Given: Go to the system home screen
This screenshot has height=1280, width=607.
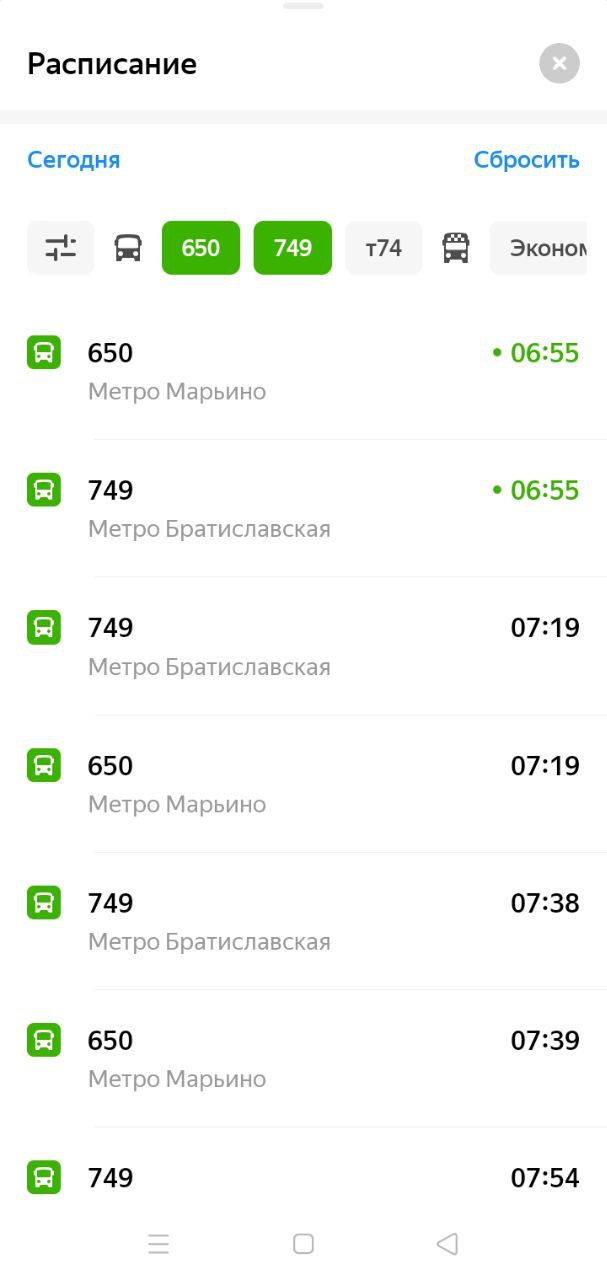Looking at the screenshot, I should (303, 1244).
